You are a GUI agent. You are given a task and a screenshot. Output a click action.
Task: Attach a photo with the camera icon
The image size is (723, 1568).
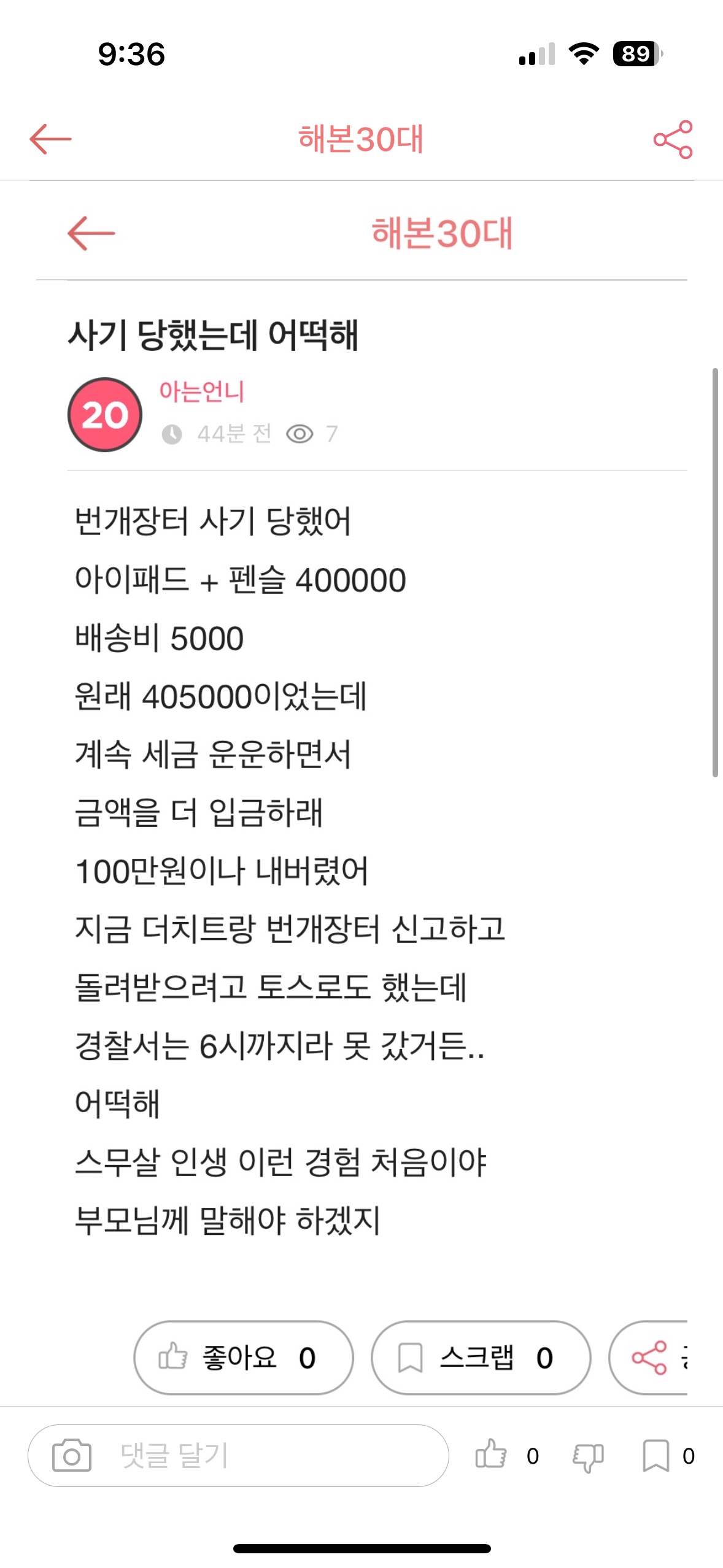[x=72, y=1456]
